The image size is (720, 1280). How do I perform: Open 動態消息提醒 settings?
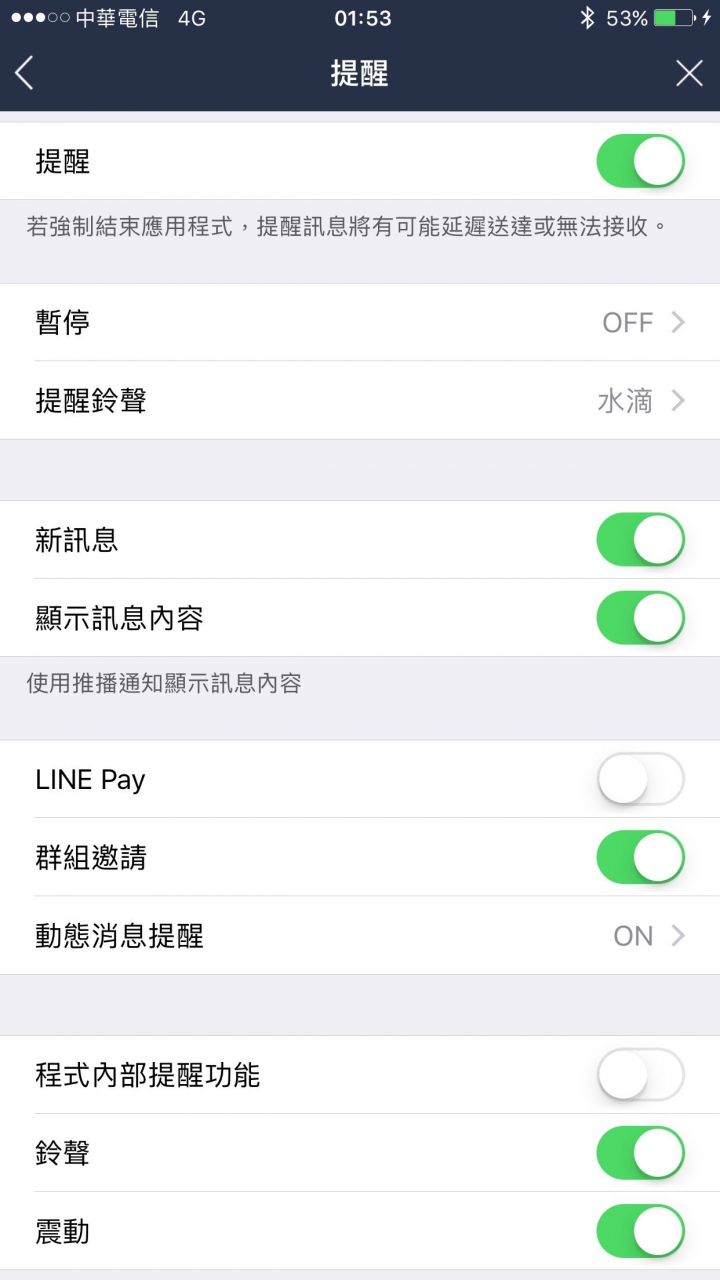[360, 936]
